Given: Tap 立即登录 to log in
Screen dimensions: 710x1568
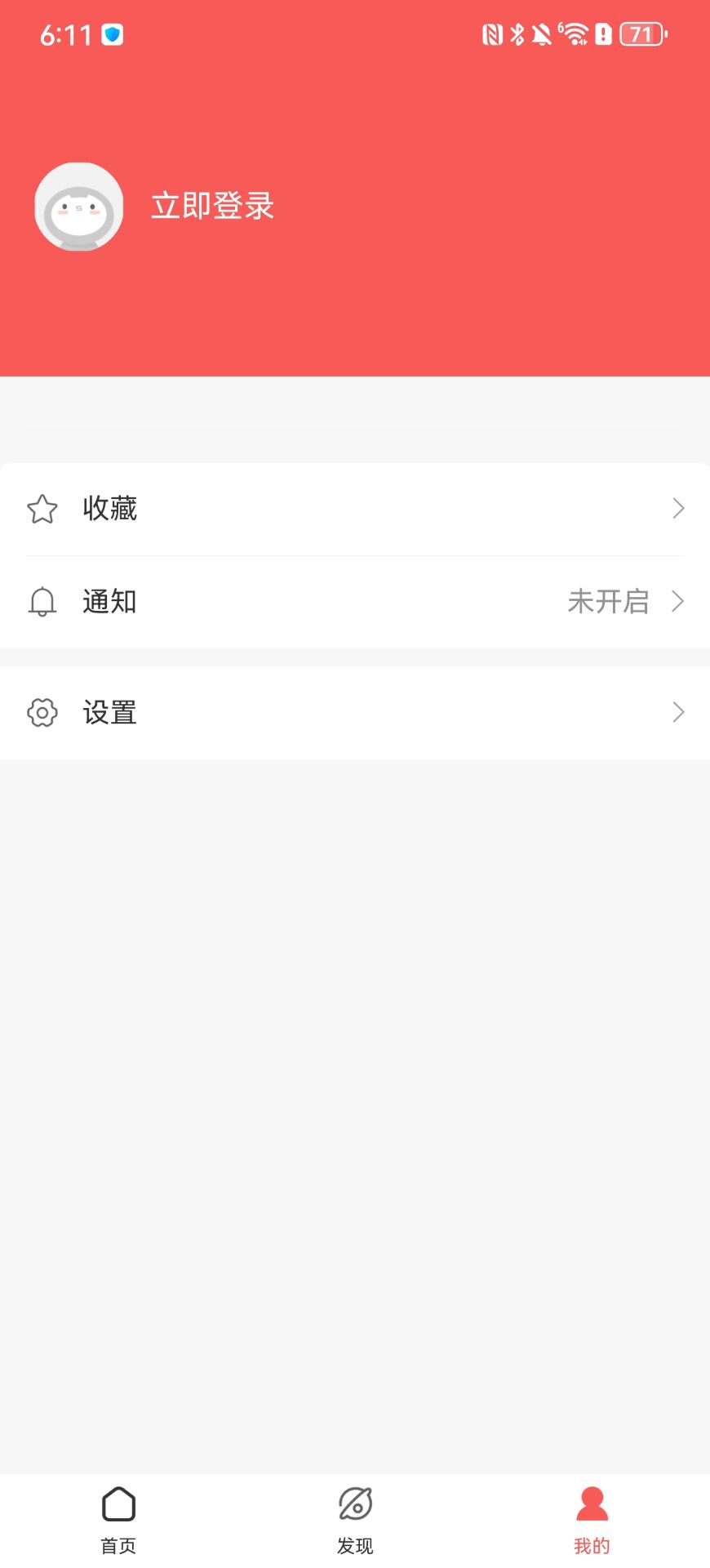Looking at the screenshot, I should (x=213, y=206).
